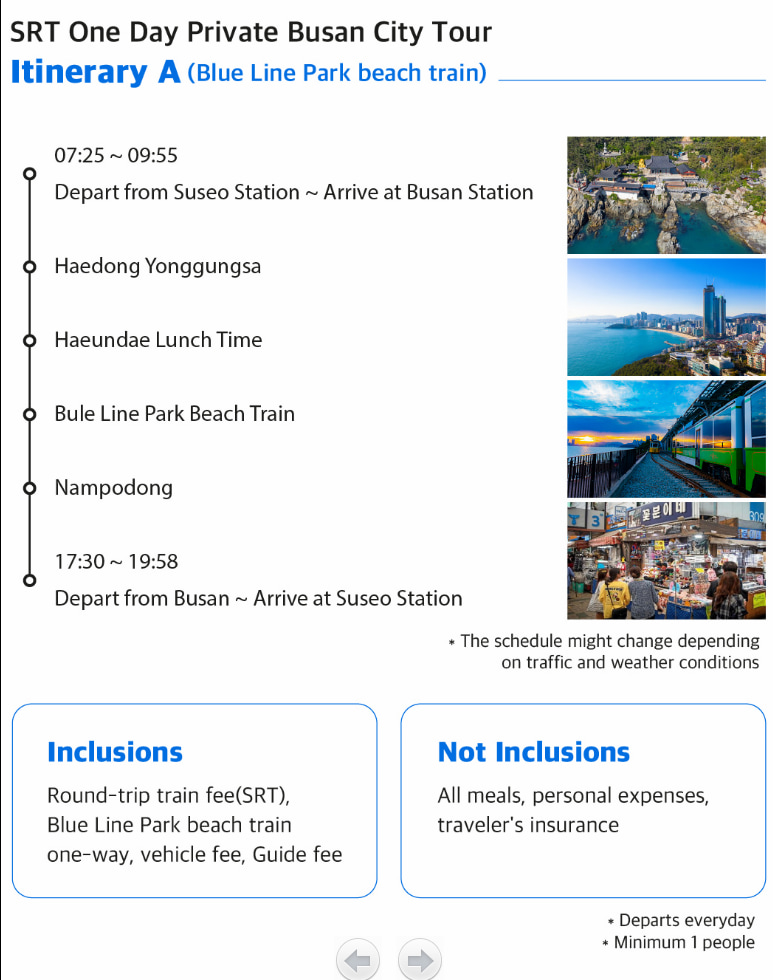Viewport: 773px width, 980px height.
Task: Show the next itinerary slide
Action: pyautogui.click(x=420, y=961)
